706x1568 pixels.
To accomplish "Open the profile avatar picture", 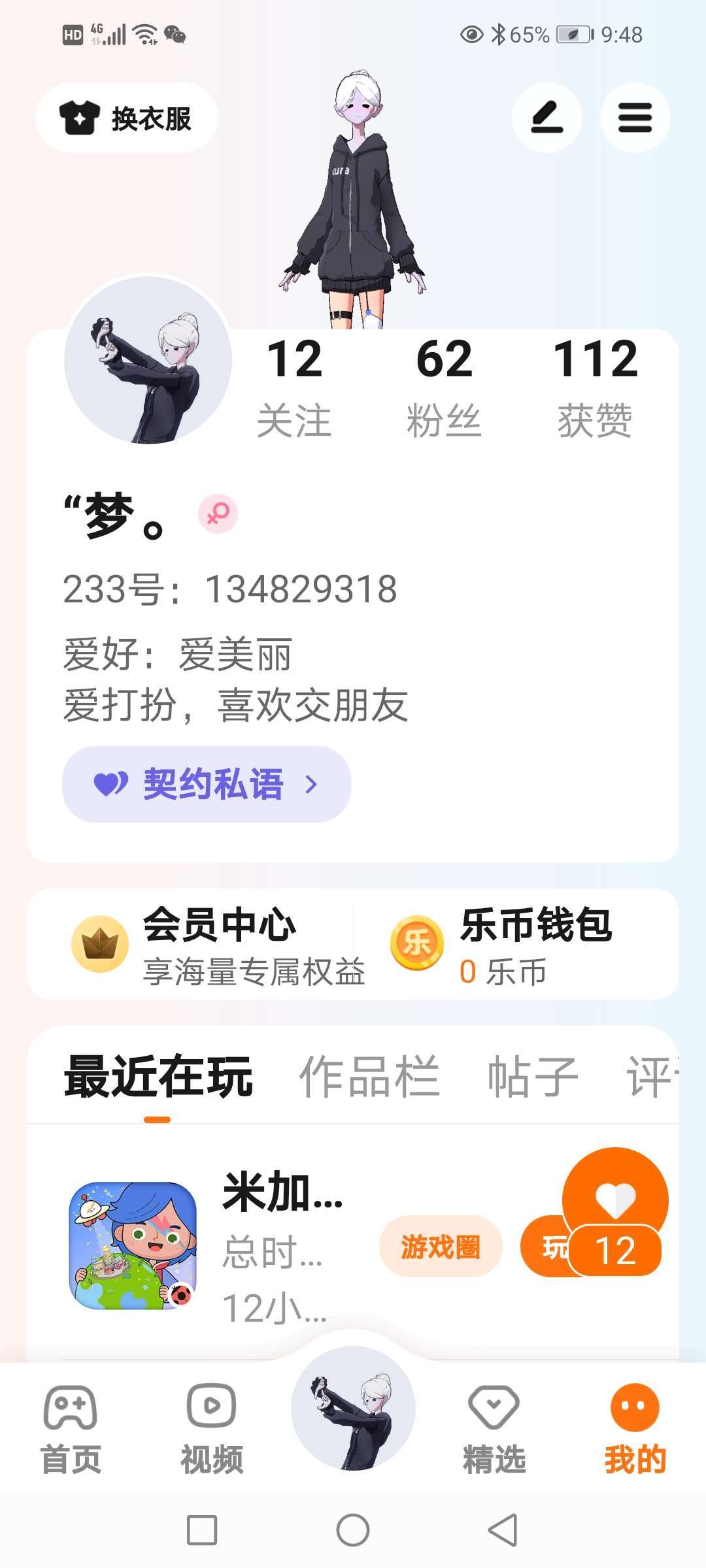I will [148, 360].
